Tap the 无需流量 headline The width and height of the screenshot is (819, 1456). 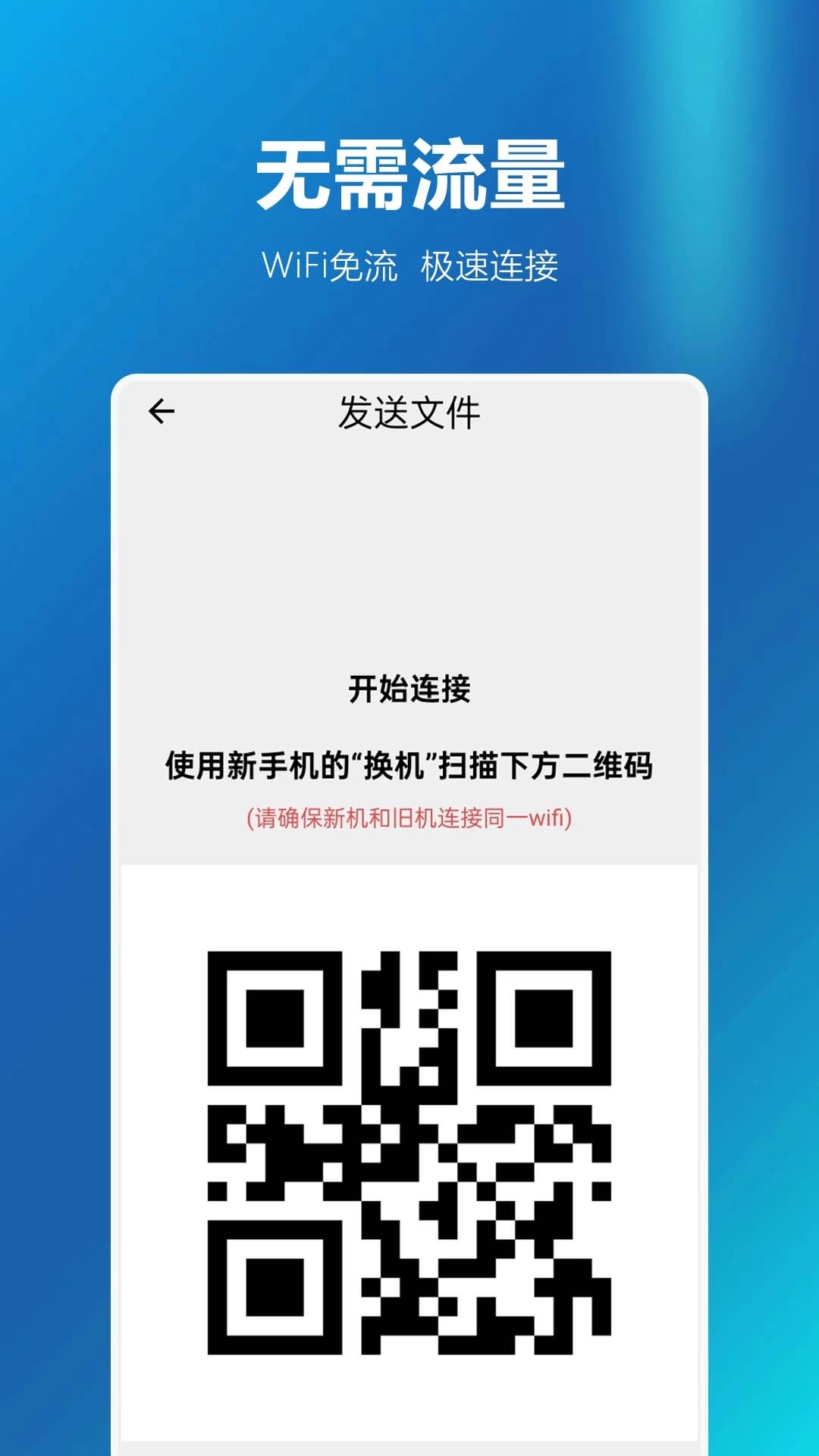409,173
